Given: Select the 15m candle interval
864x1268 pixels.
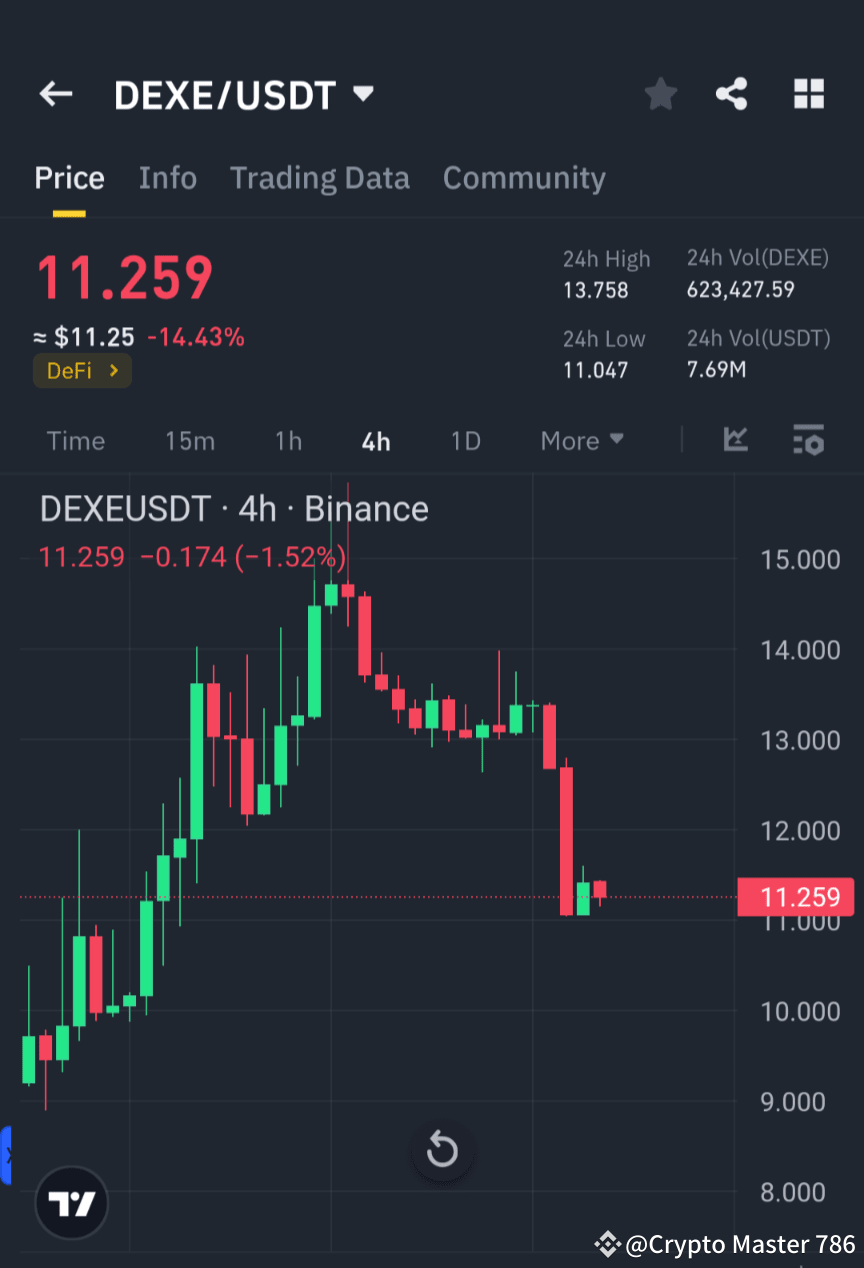Looking at the screenshot, I should pos(190,440).
